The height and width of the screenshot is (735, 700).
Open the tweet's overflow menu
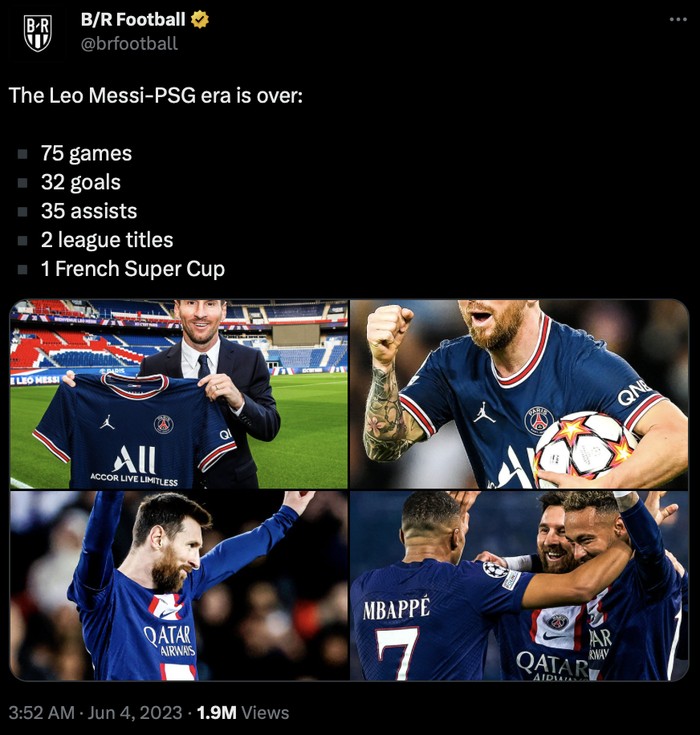[677, 20]
